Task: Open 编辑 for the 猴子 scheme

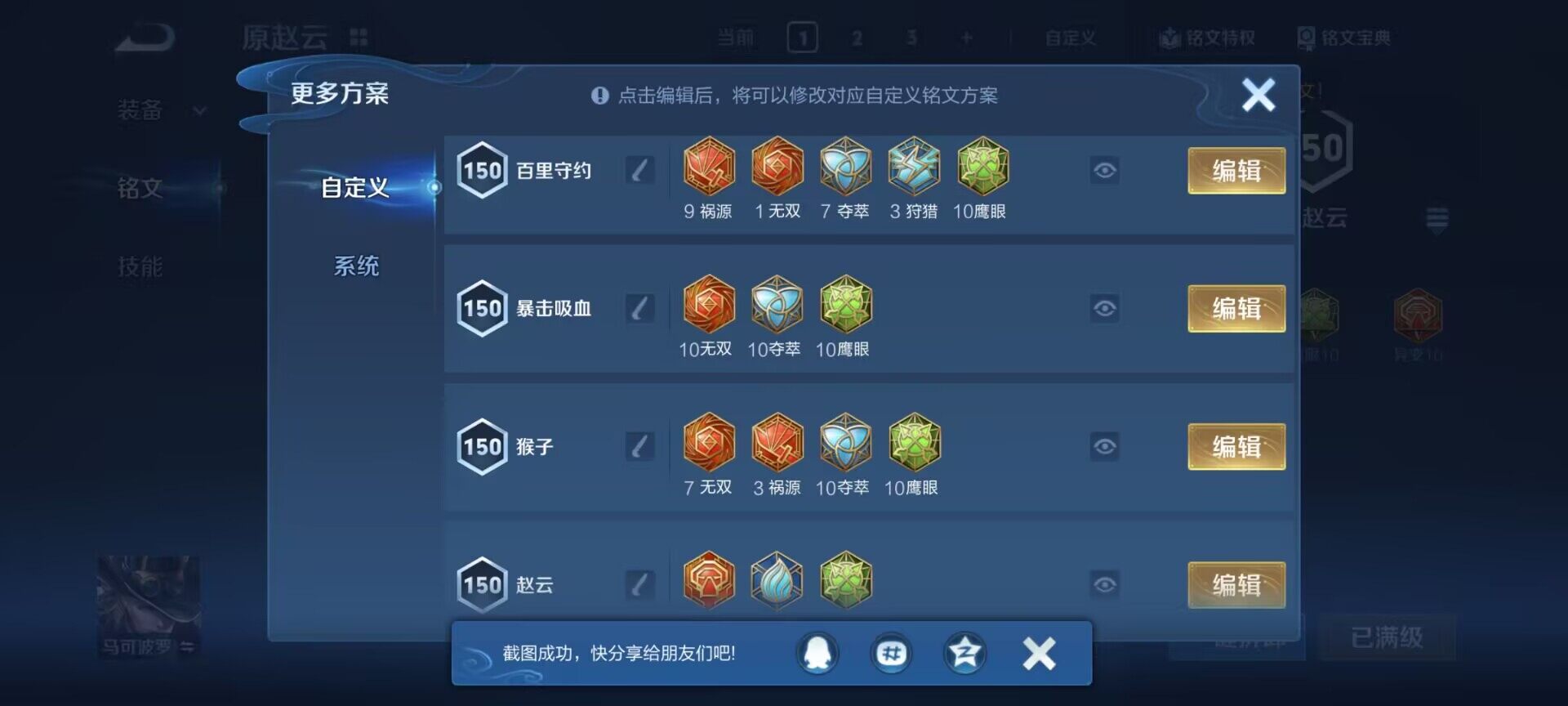Action: tap(1236, 447)
